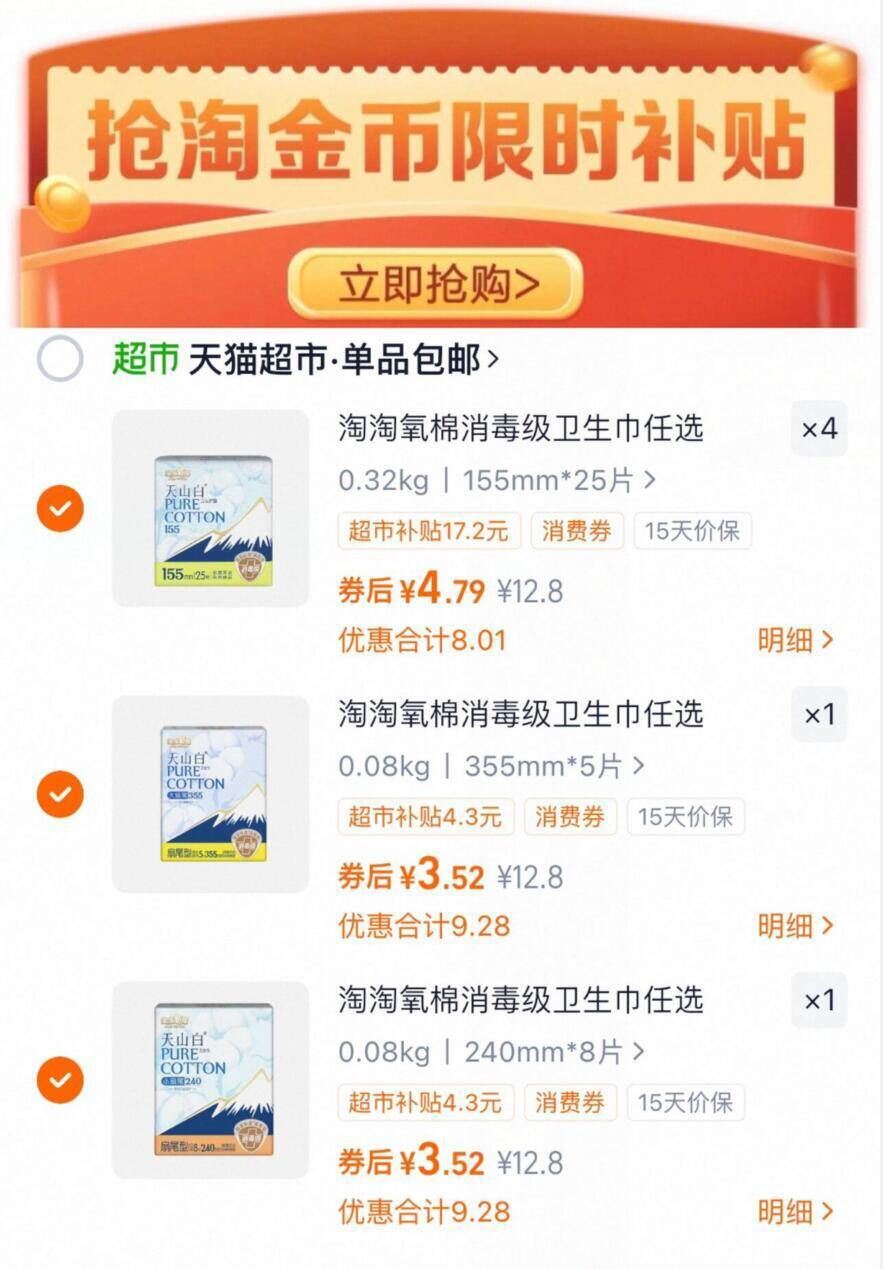Image resolution: width=883 pixels, height=1269 pixels.
Task: Click the 超市补贴17.2元 tag
Action: pos(426,531)
